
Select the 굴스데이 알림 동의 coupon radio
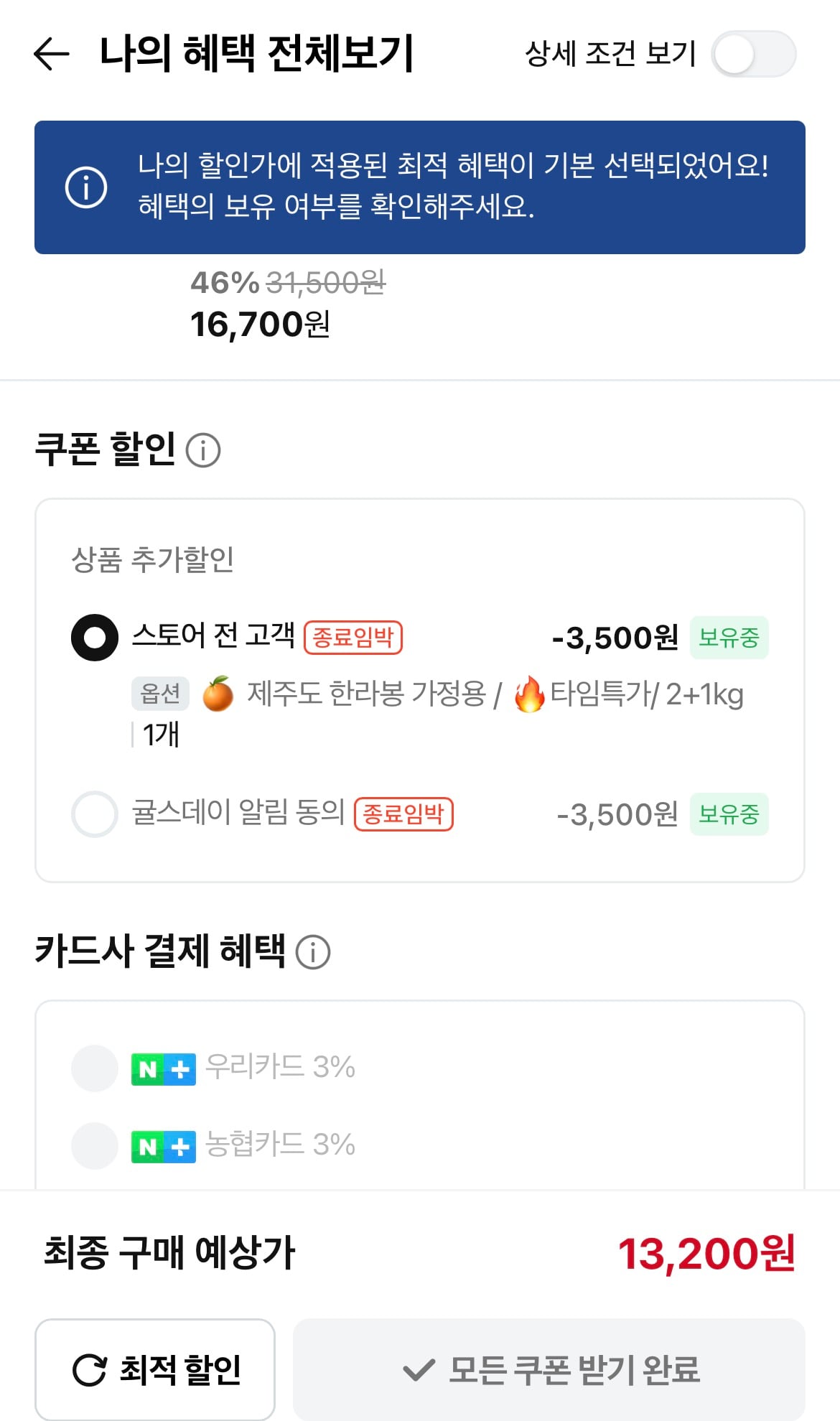[x=94, y=814]
